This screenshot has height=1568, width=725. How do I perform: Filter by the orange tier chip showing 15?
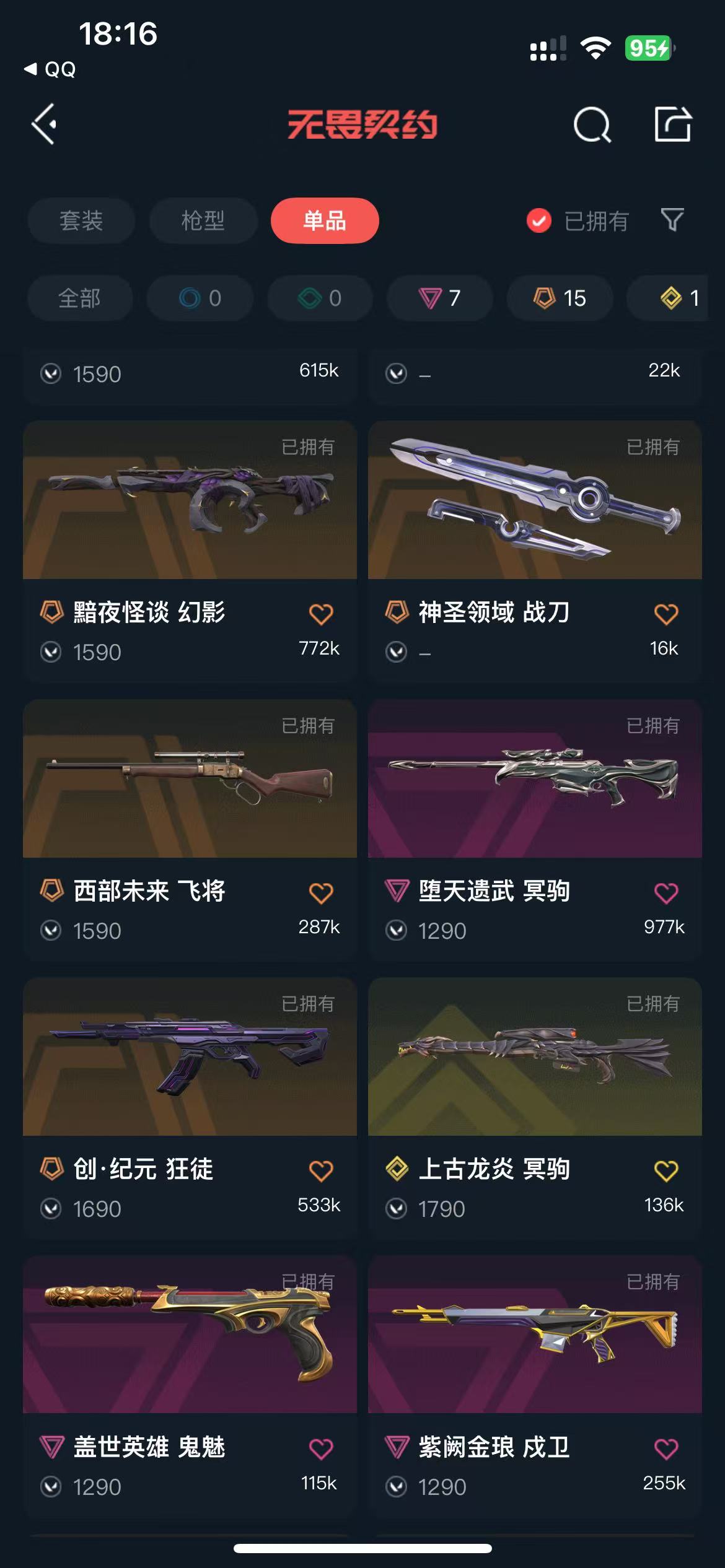[560, 298]
